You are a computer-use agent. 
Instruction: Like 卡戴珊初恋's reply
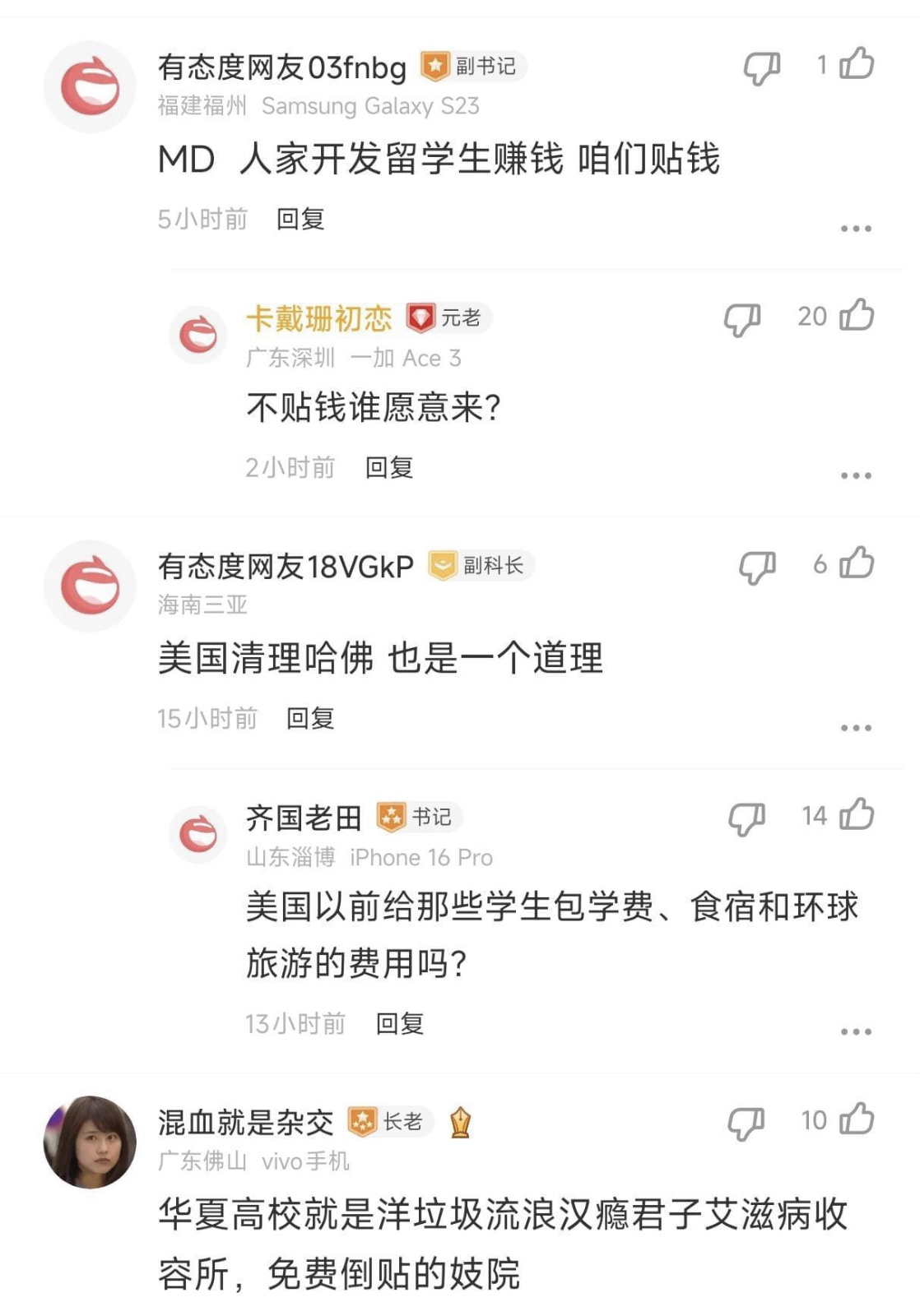[857, 315]
